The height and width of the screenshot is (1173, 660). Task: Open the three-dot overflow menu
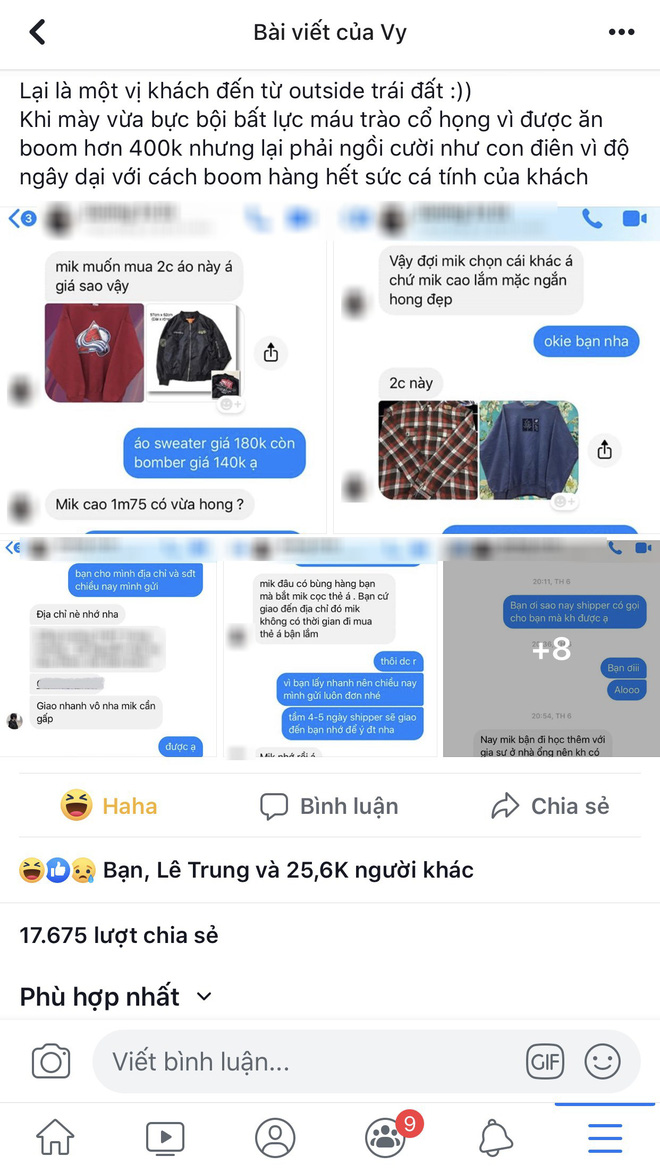pyautogui.click(x=621, y=32)
